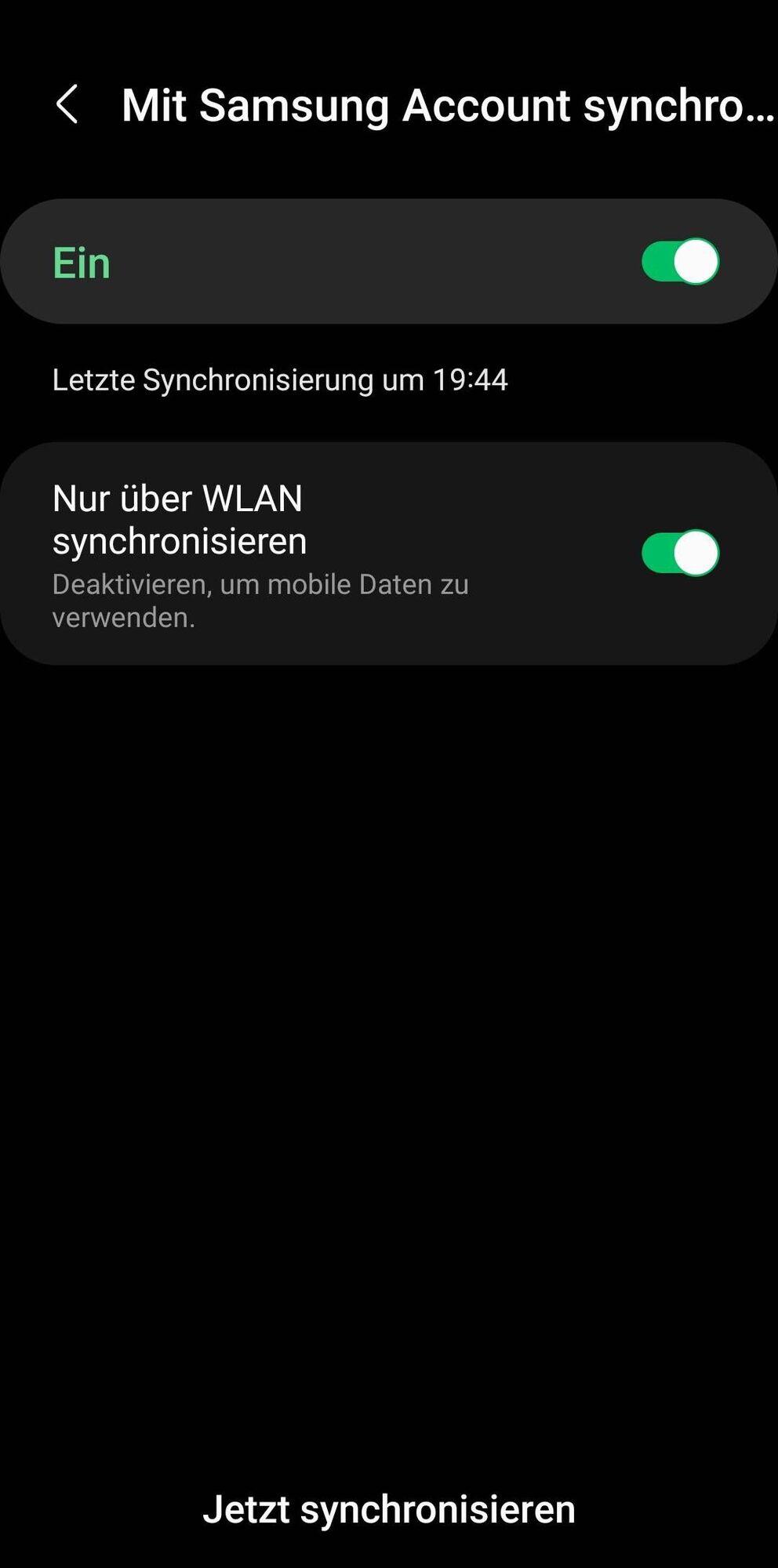Turn off the Ein sync switch
Screen dimensions: 778x1568
[679, 262]
